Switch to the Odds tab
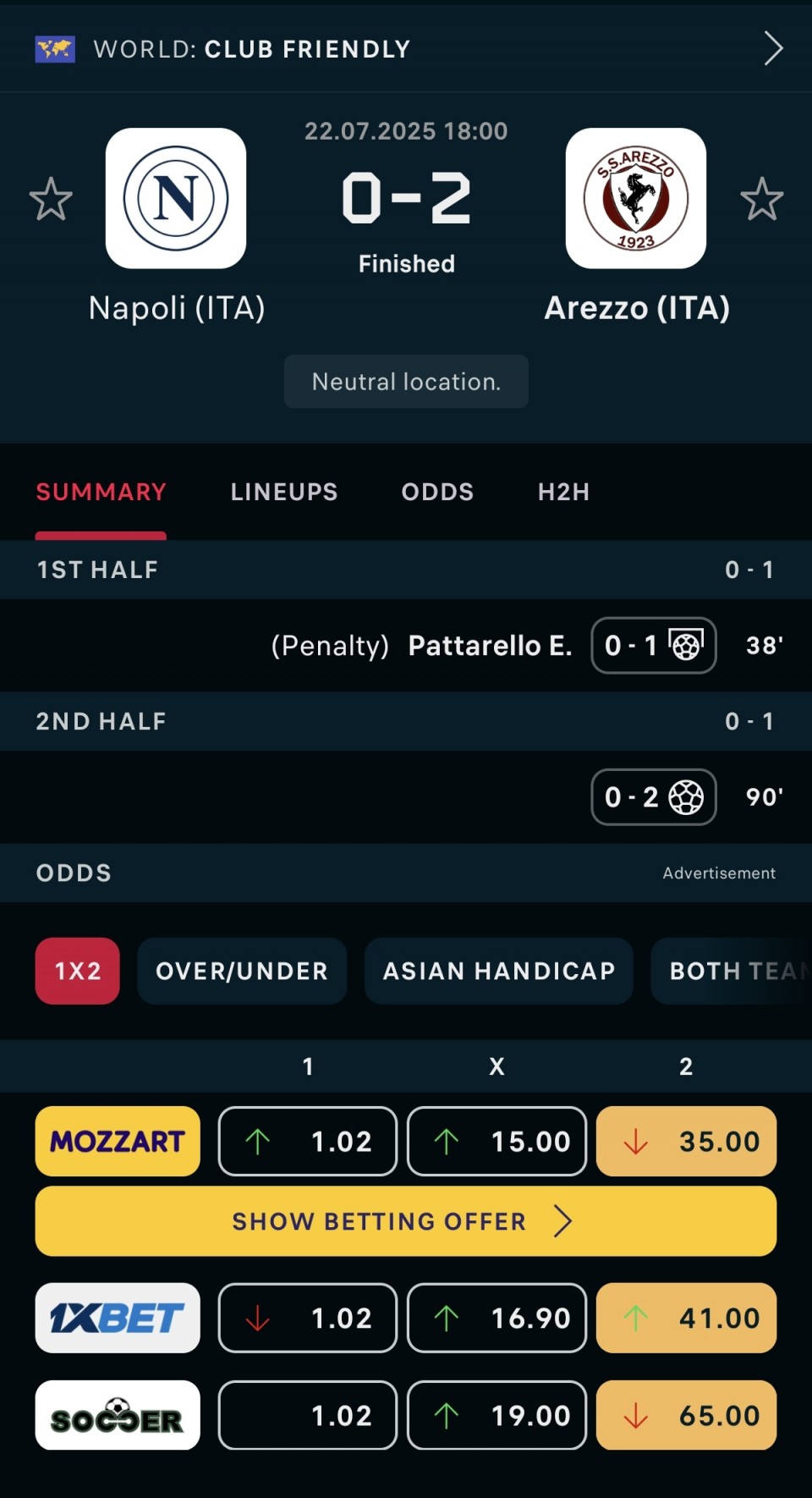This screenshot has width=812, height=1498. pos(437,492)
